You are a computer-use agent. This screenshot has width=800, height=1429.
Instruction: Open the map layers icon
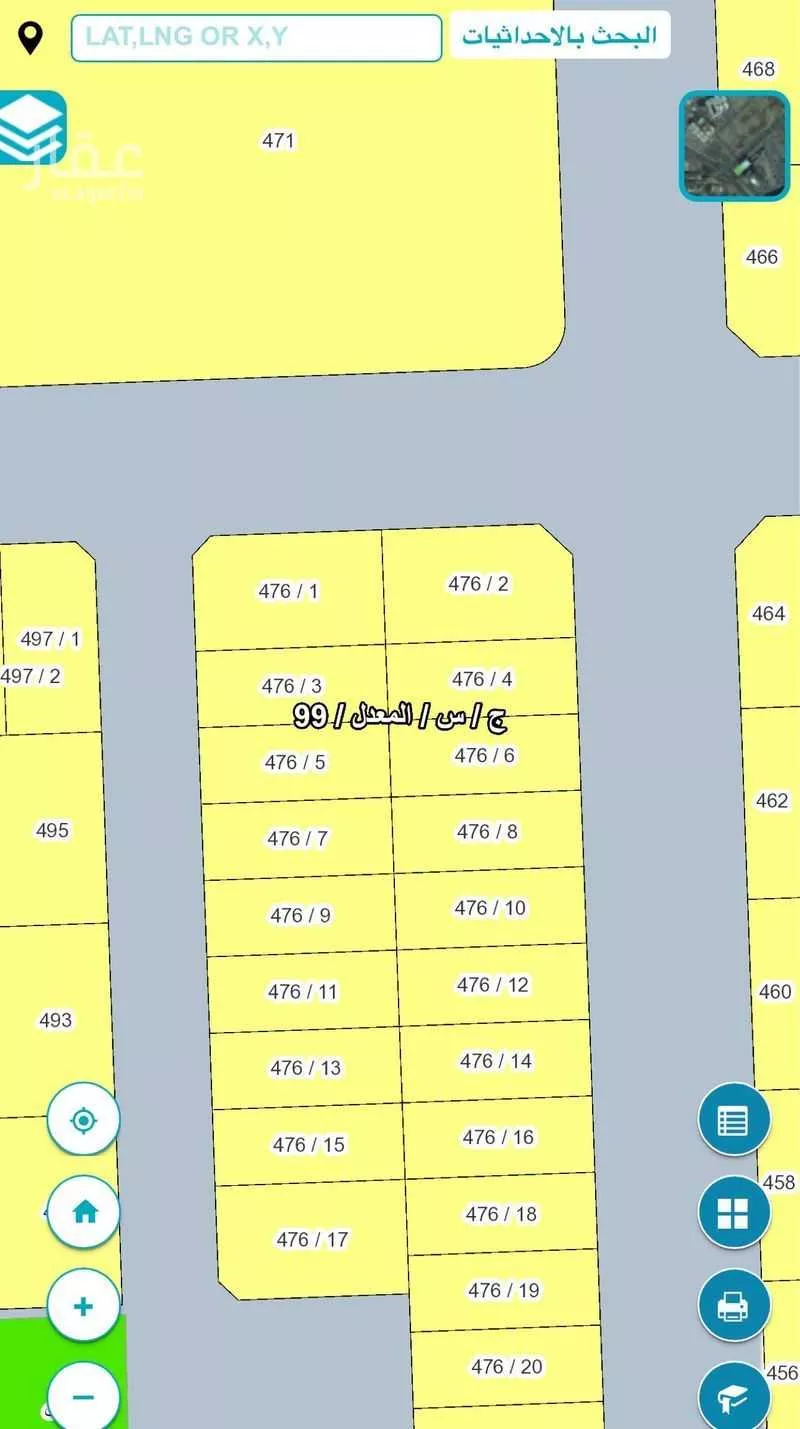(30, 127)
